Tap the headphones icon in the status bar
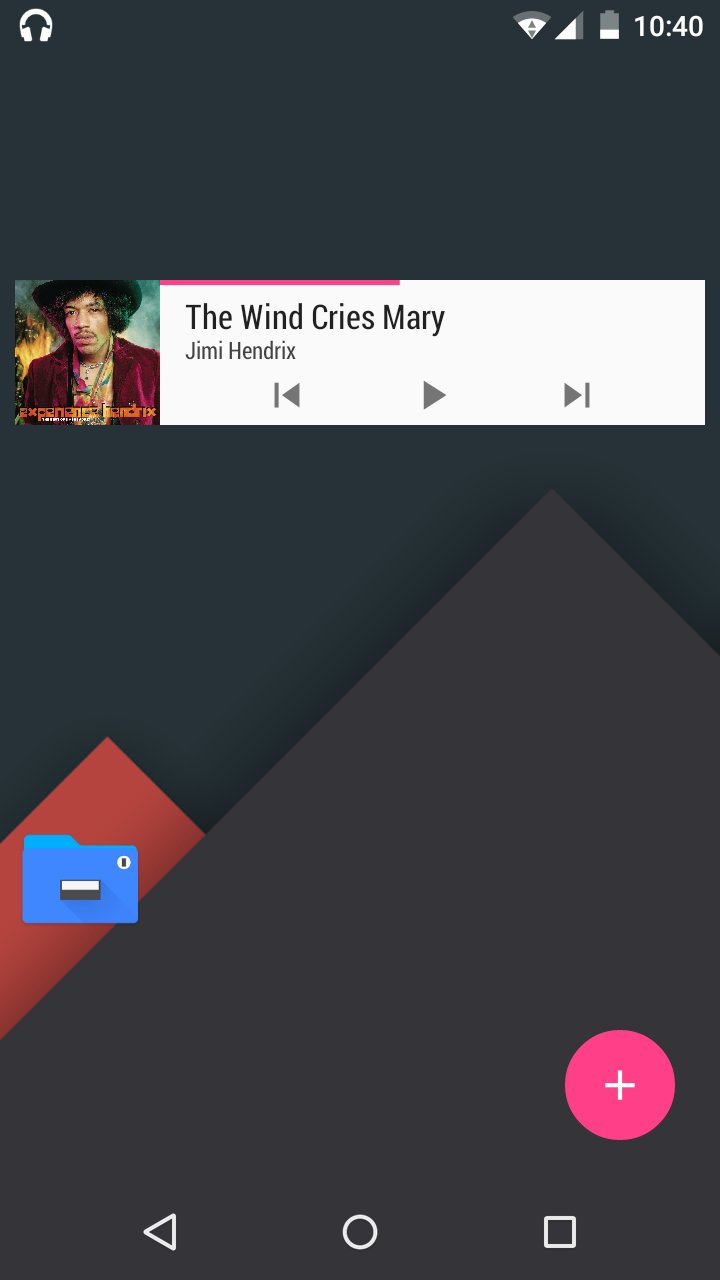This screenshot has width=720, height=1280. [x=35, y=26]
